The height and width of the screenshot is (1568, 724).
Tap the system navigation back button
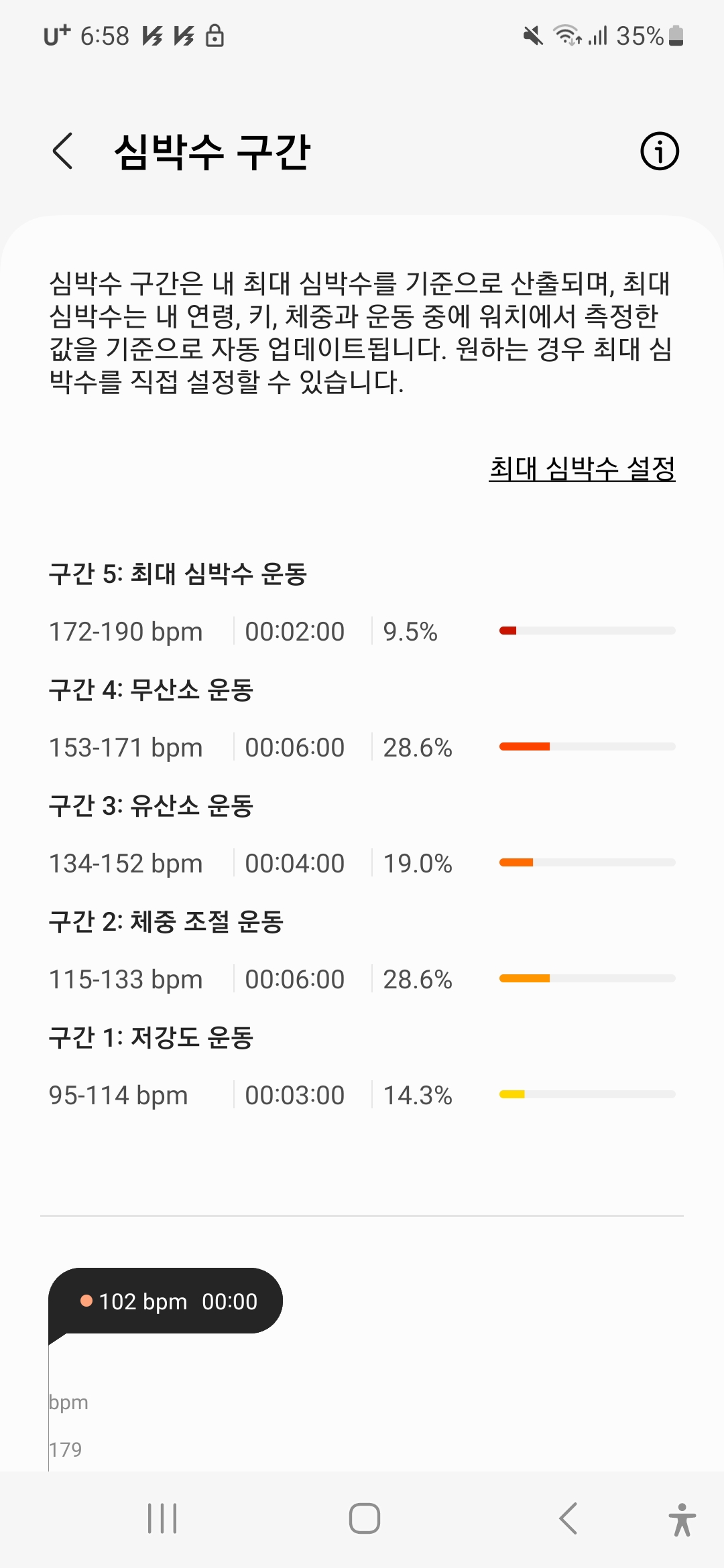point(568,1518)
